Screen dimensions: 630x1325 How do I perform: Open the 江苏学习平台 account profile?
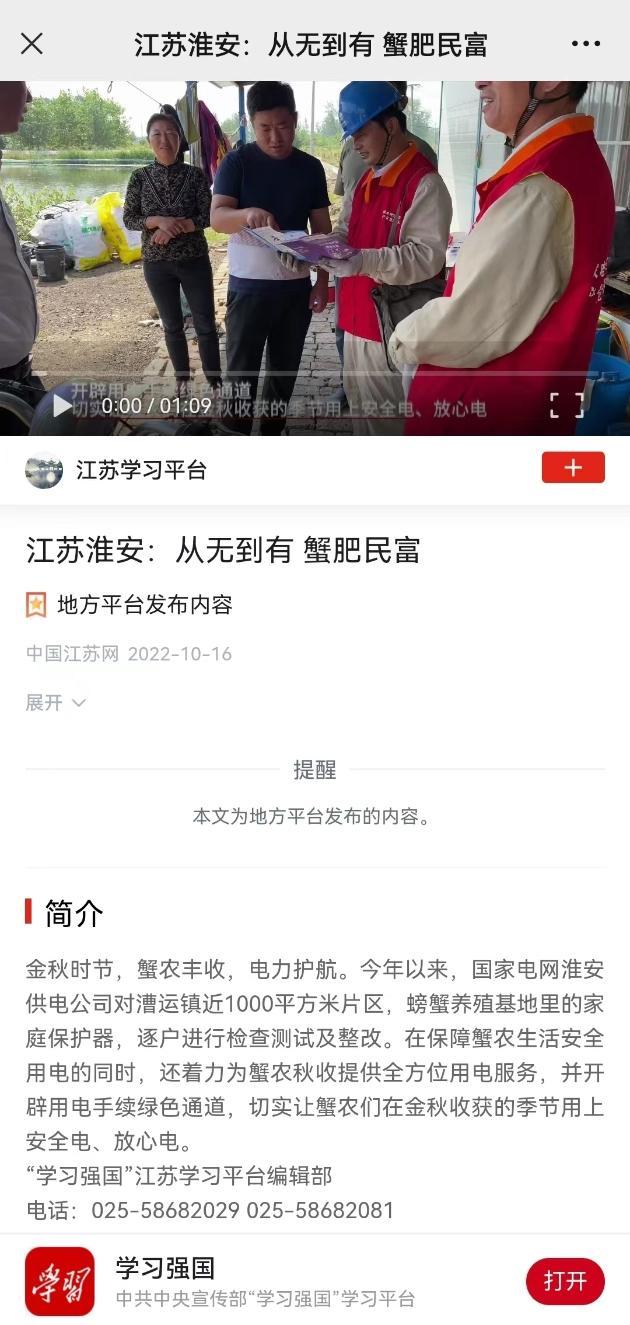(141, 470)
